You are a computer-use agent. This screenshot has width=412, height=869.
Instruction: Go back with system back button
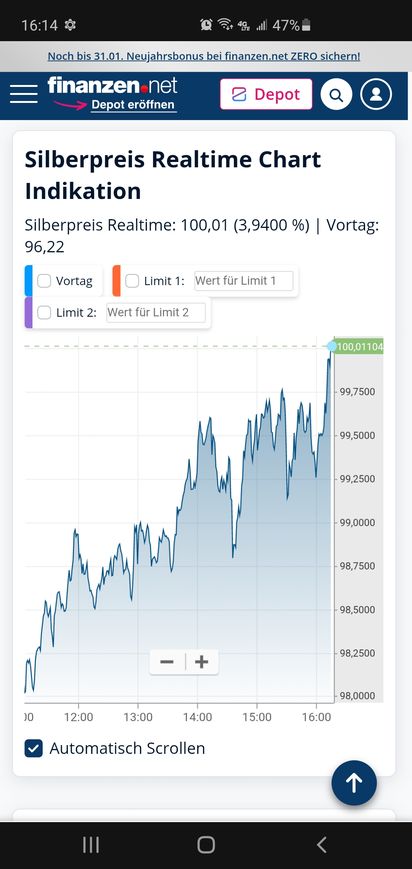tap(322, 845)
